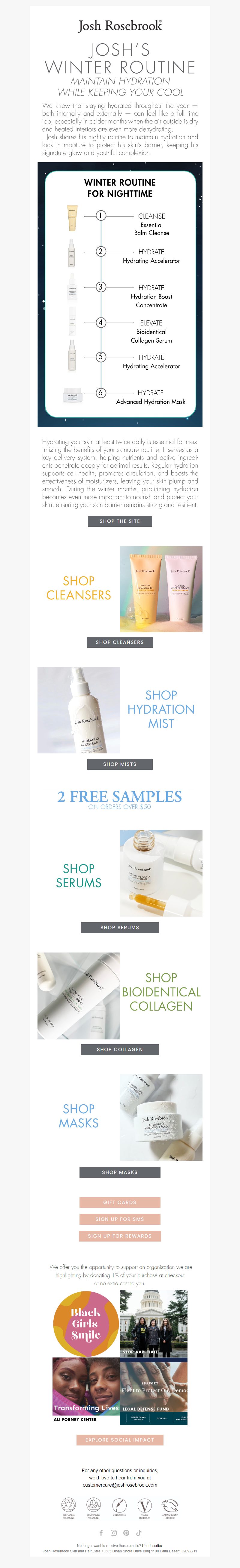The width and height of the screenshot is (240, 1568).
Task: Open the Instagram icon in footer
Action: tap(114, 1533)
